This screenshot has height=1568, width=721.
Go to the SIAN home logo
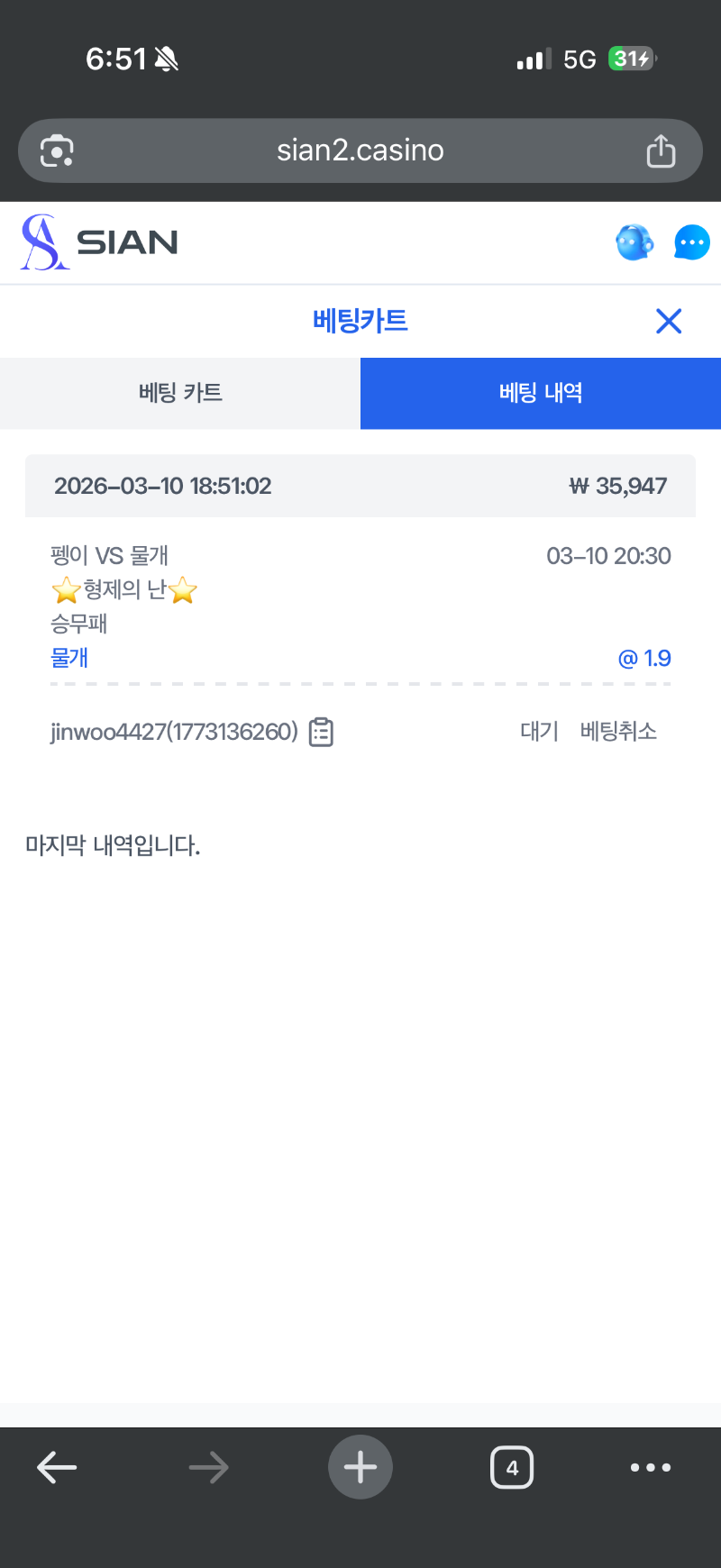click(99, 242)
